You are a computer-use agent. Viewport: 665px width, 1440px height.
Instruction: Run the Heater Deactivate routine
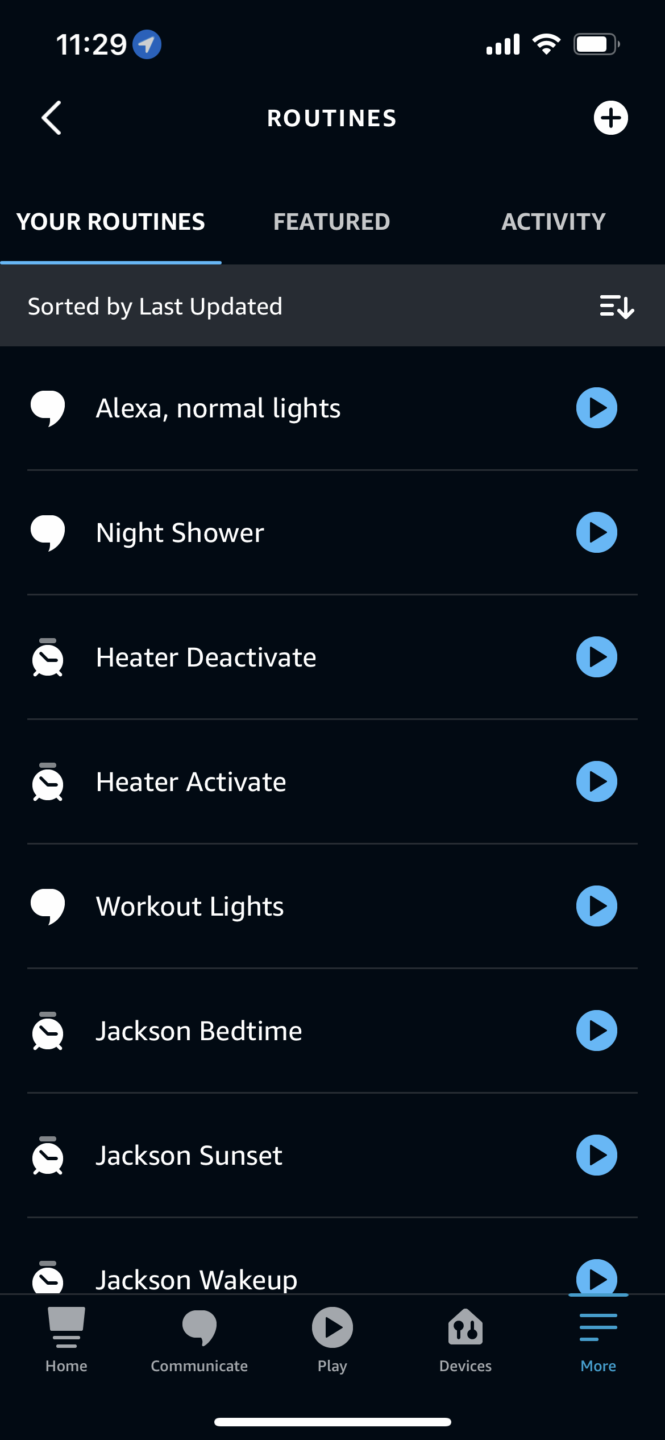[597, 657]
